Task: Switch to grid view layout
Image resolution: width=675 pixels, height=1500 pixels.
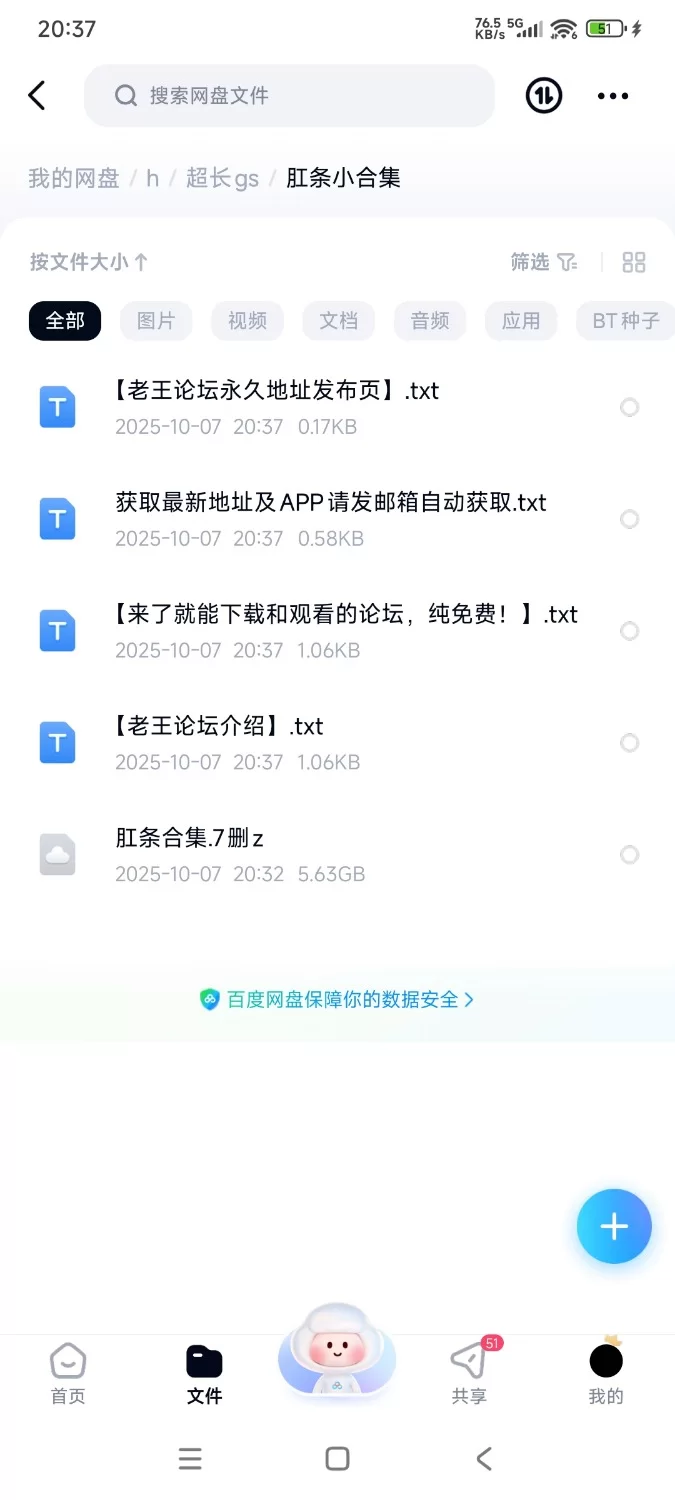Action: pos(634,262)
